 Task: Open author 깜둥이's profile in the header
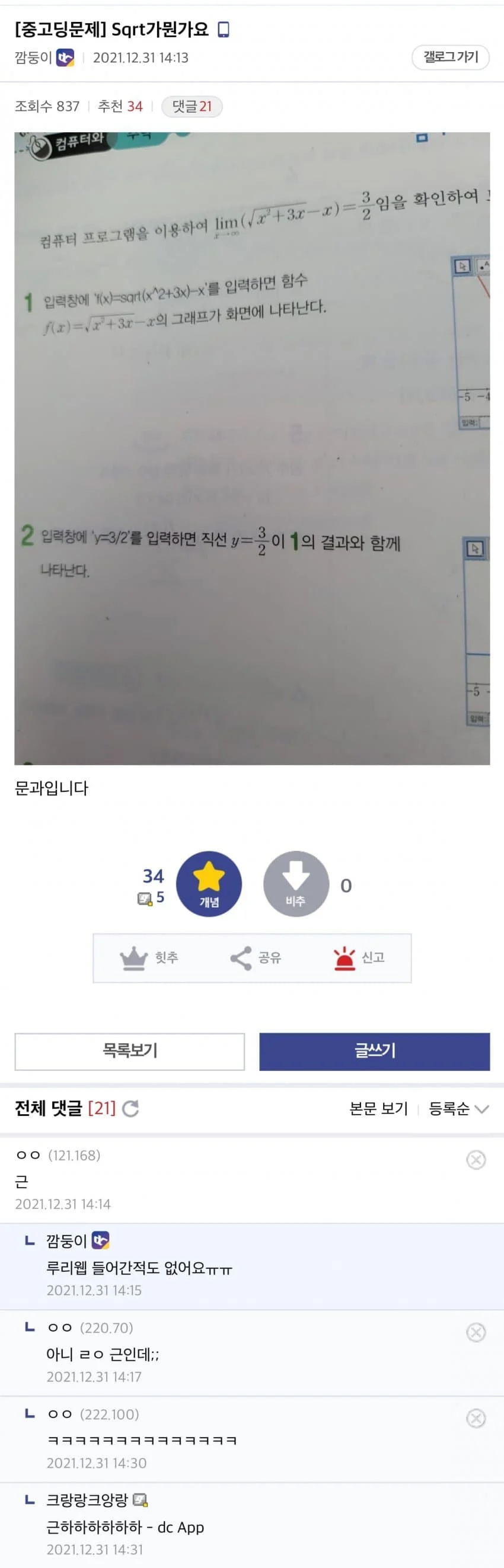[34, 58]
